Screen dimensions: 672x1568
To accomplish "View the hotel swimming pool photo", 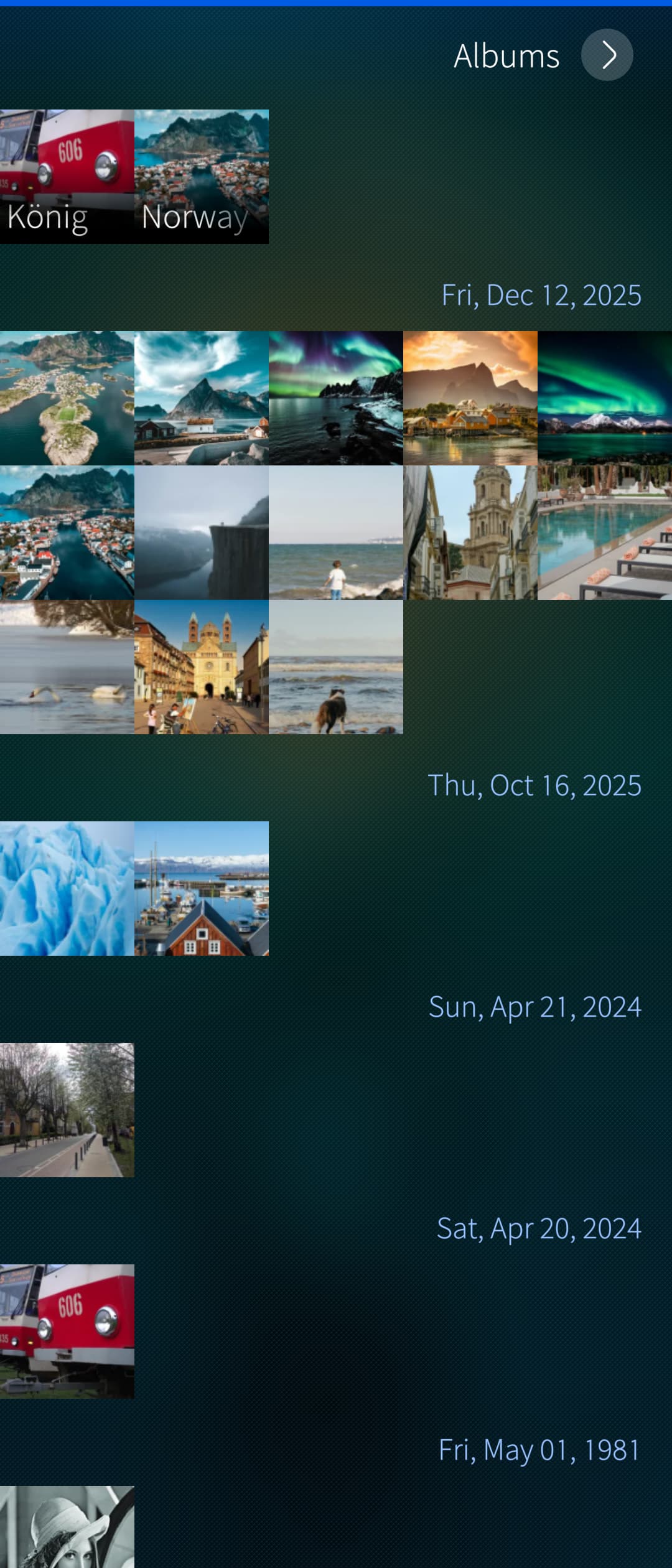I will pos(604,532).
